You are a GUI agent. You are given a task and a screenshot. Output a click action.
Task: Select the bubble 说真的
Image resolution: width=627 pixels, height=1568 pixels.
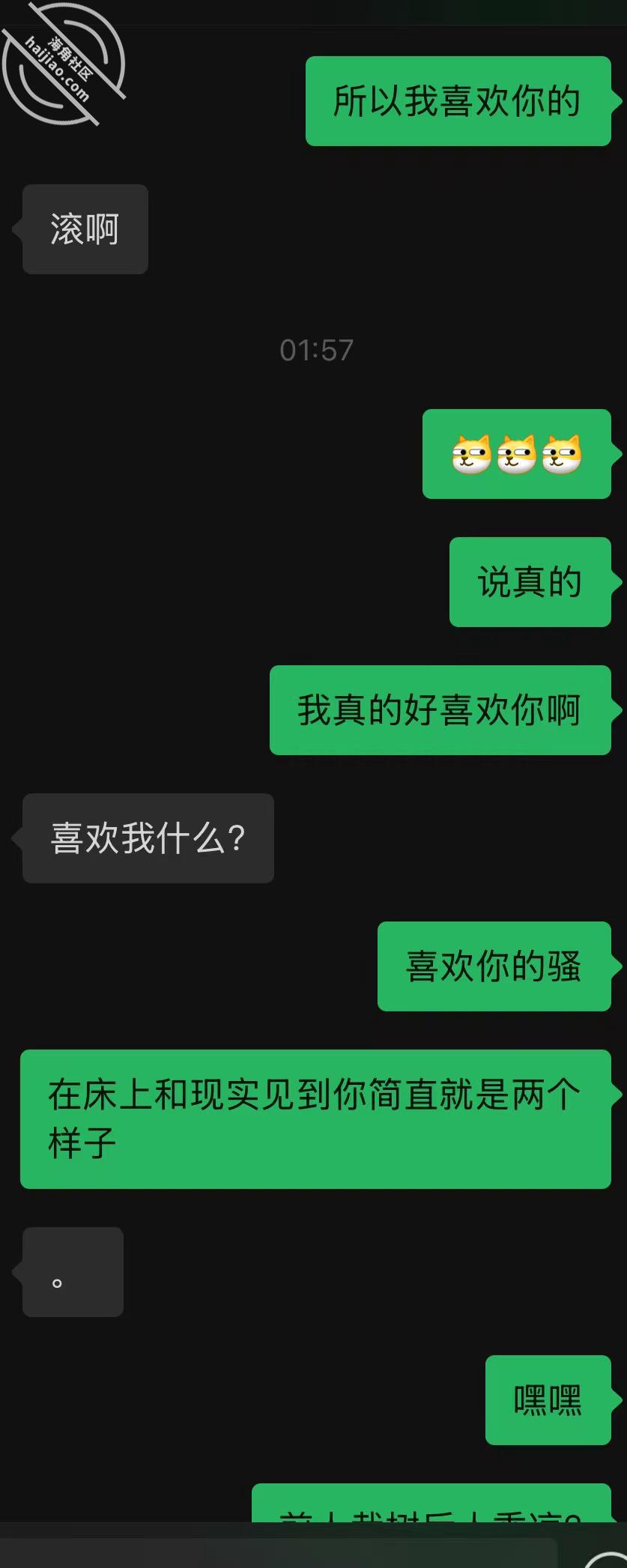[x=529, y=581]
